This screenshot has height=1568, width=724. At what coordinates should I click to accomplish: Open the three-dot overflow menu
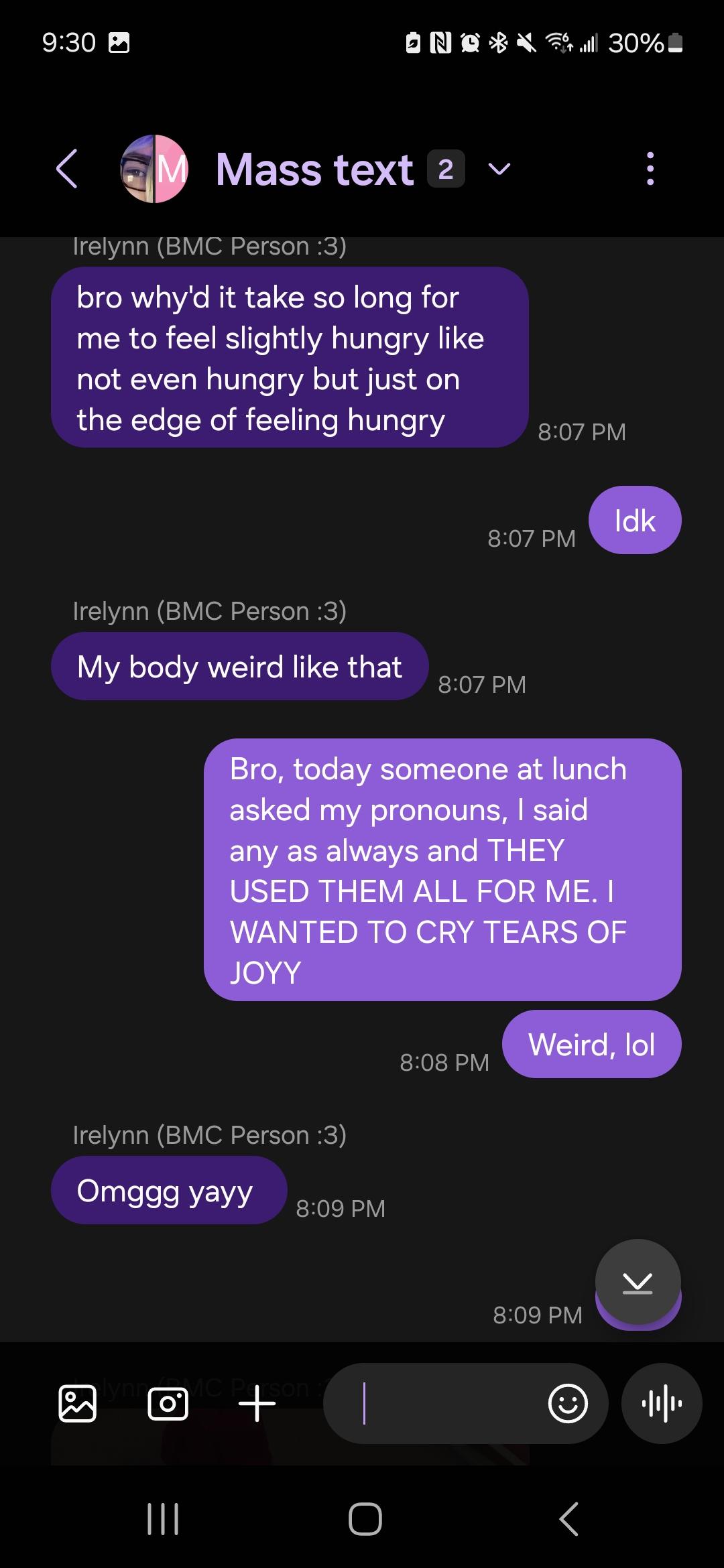point(650,169)
